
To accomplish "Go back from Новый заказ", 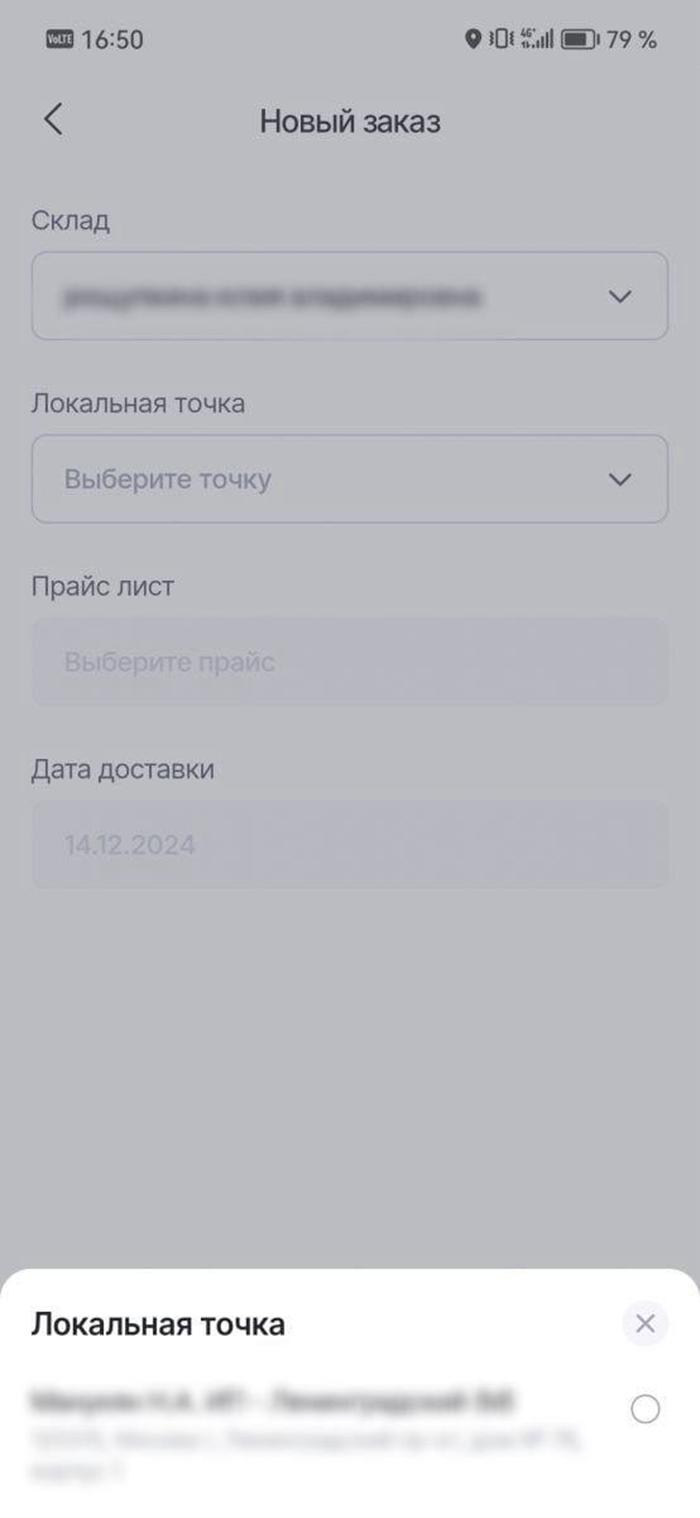I will tap(54, 120).
